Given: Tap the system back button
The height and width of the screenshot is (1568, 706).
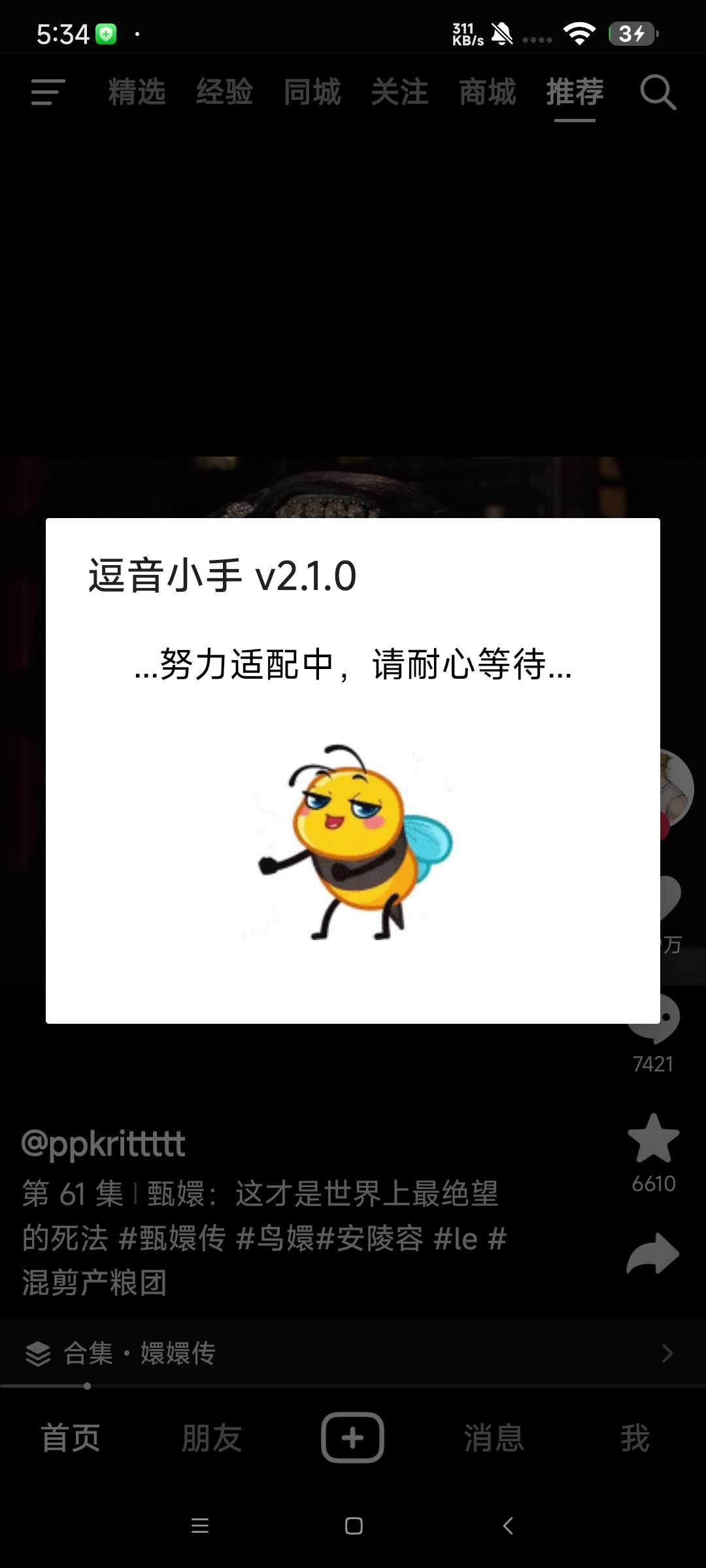Looking at the screenshot, I should point(508,1526).
